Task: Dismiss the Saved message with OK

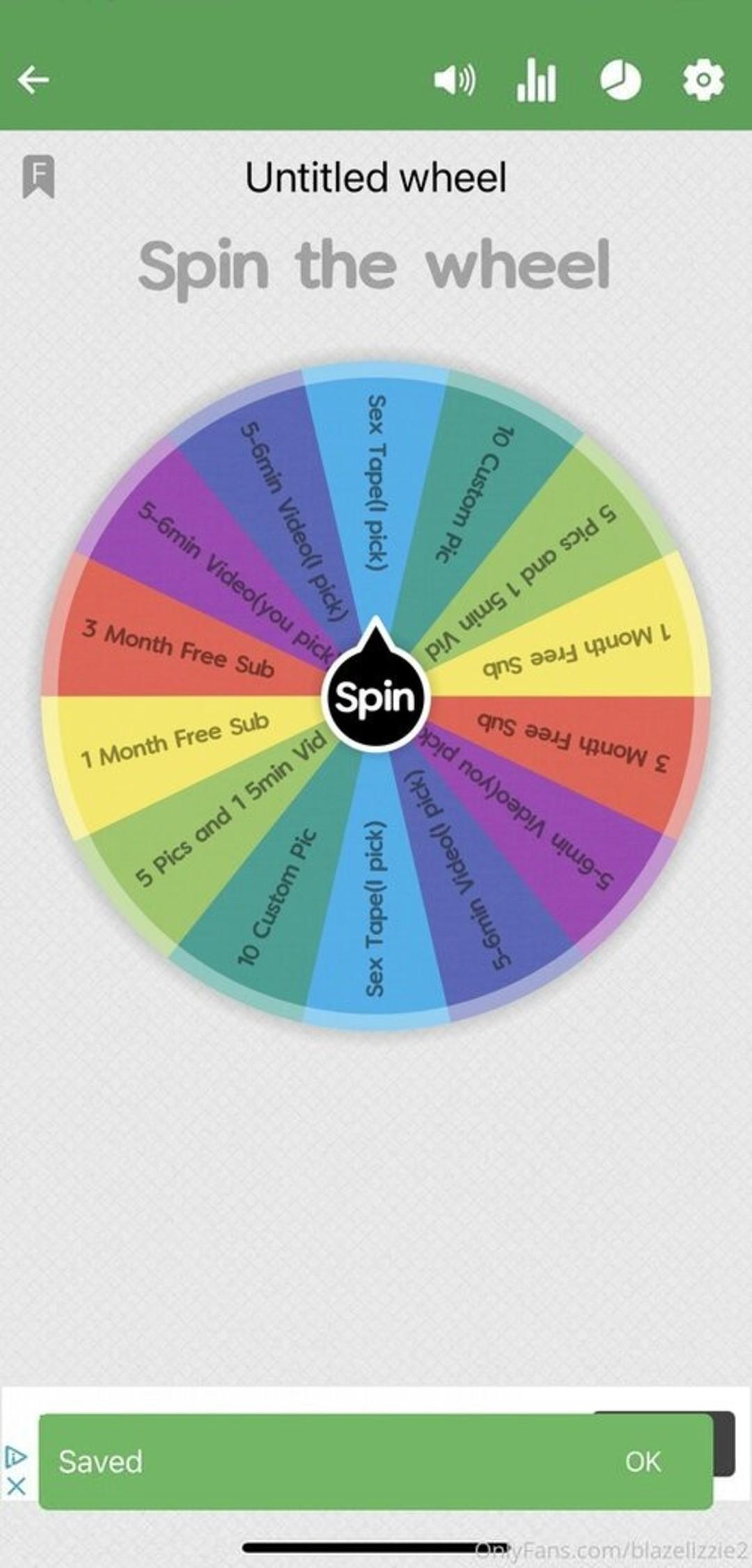Action: pyautogui.click(x=642, y=1461)
